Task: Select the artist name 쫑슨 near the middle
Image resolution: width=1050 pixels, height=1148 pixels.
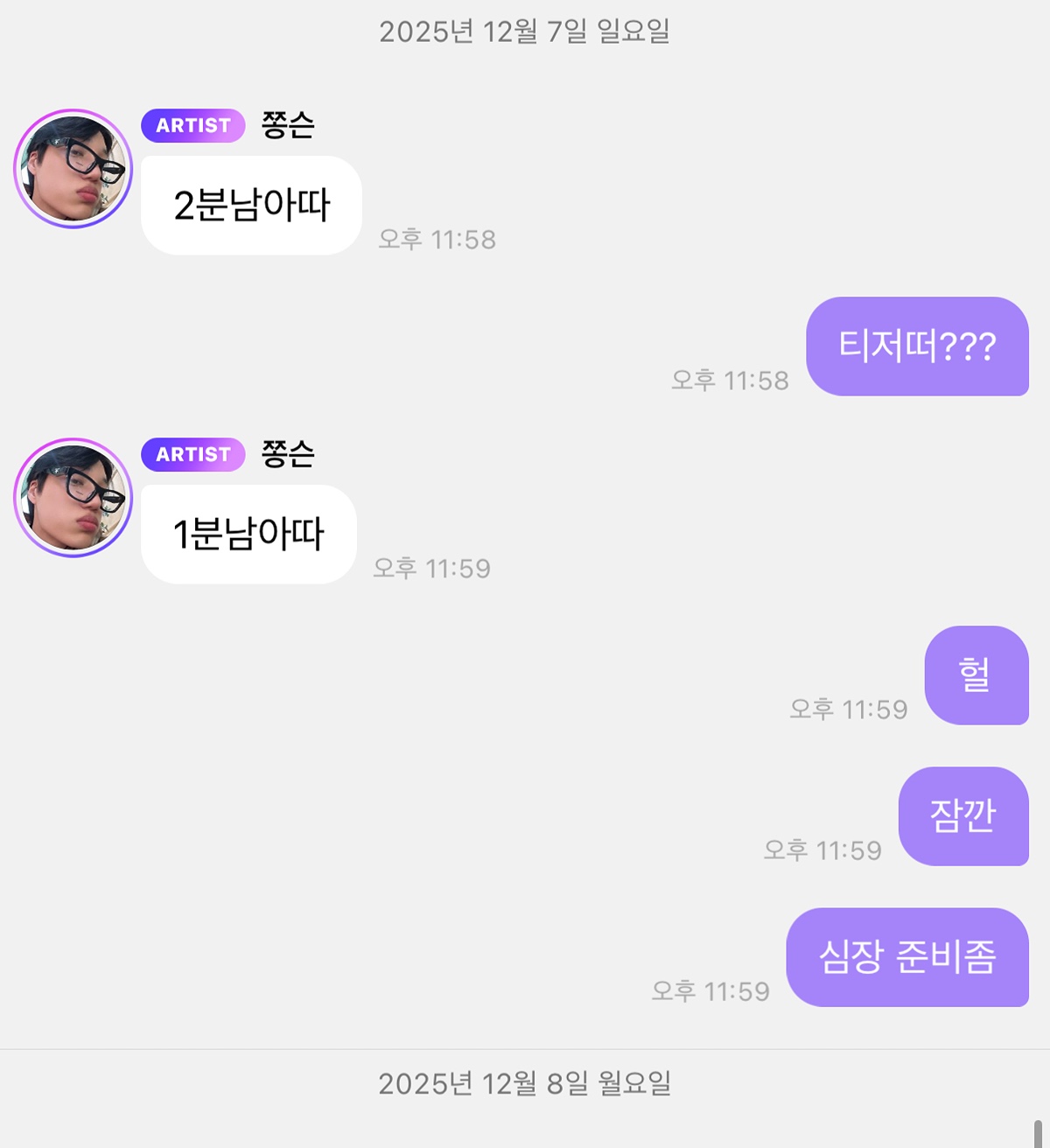Action: coord(288,454)
